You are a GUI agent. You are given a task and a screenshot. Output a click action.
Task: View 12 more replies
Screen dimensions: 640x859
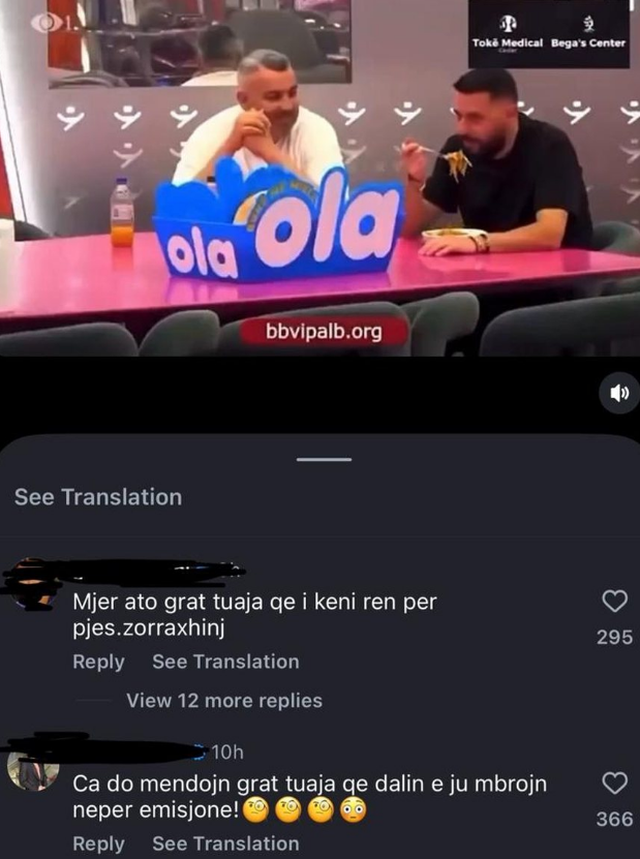224,701
